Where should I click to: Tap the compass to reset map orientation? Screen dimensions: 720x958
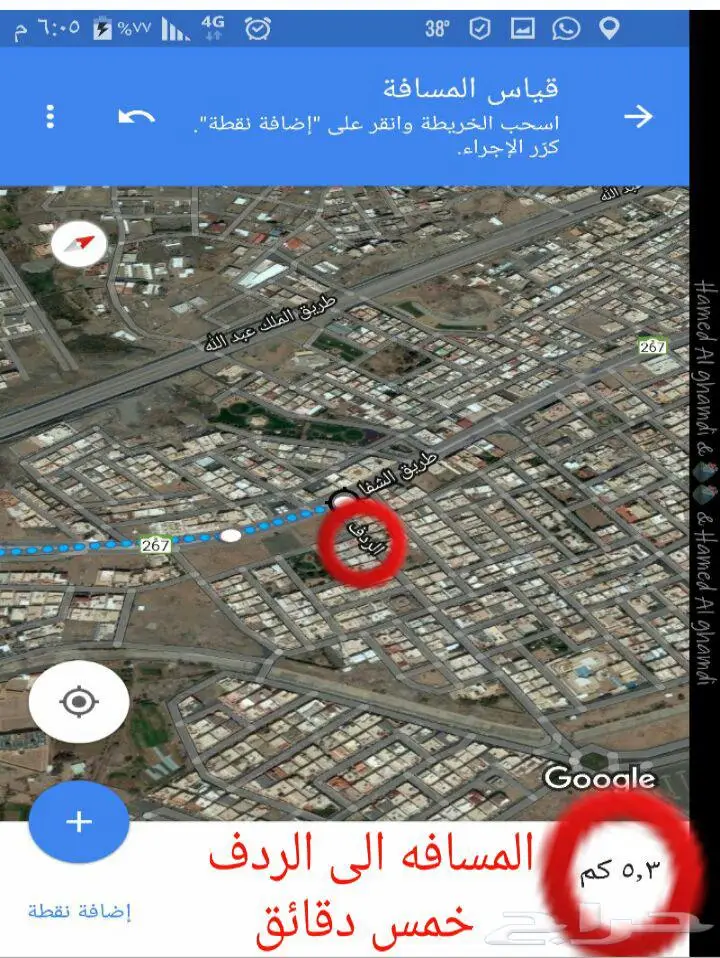(x=79, y=244)
